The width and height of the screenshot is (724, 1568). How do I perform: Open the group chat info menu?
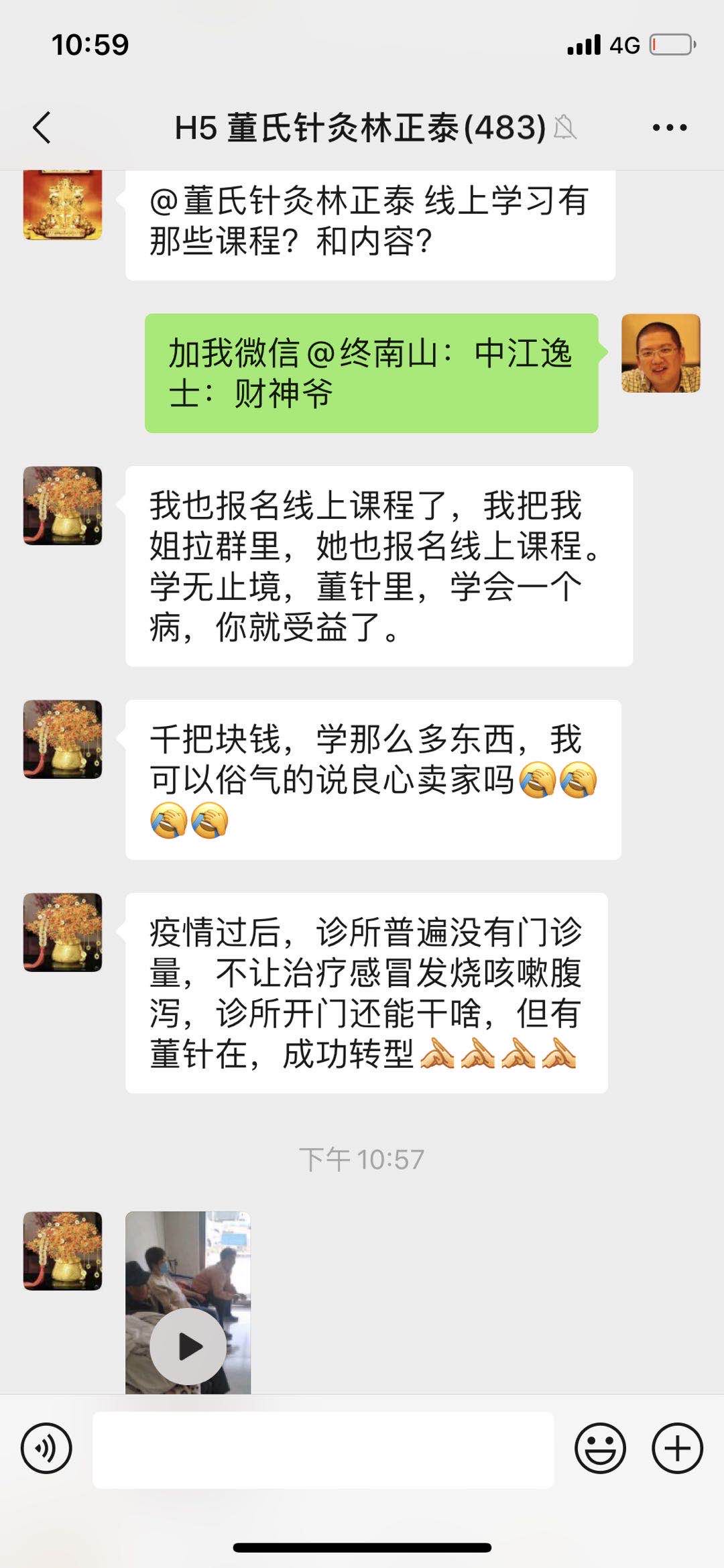(669, 127)
